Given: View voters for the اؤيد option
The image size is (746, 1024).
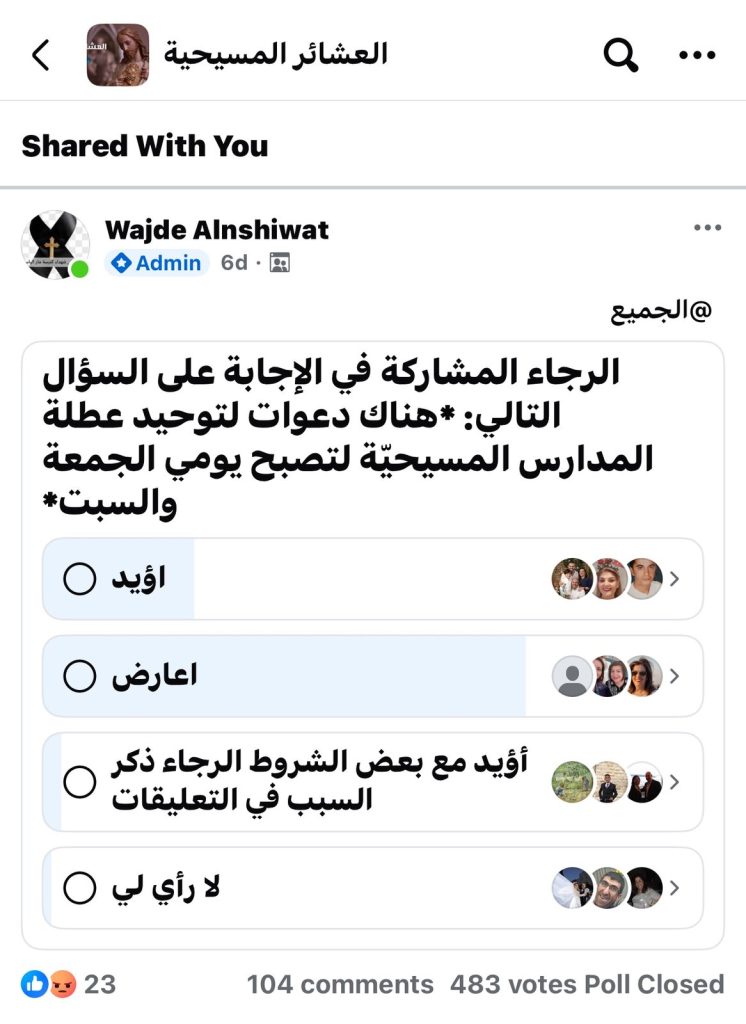Looking at the screenshot, I should pyautogui.click(x=616, y=579).
